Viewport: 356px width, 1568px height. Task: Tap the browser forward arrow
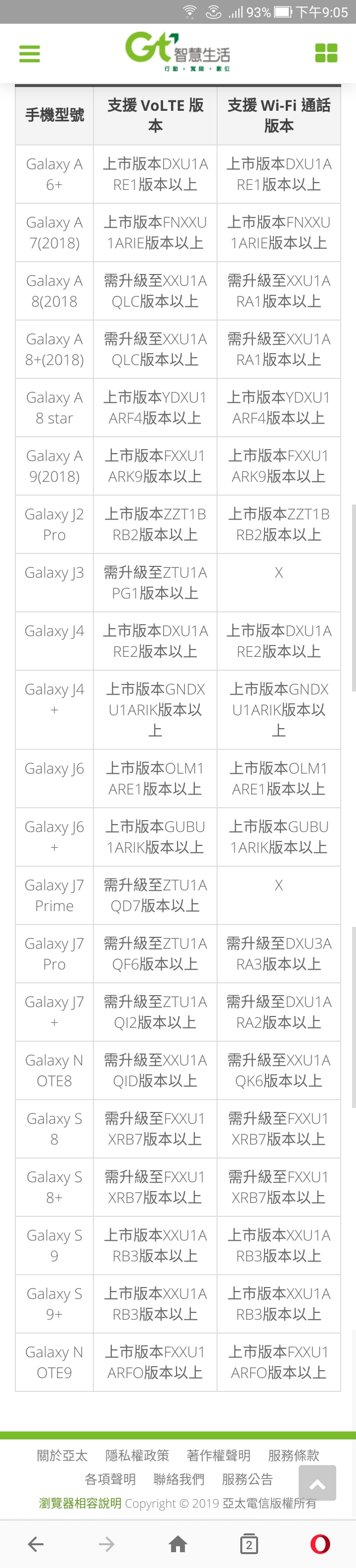[106, 1544]
